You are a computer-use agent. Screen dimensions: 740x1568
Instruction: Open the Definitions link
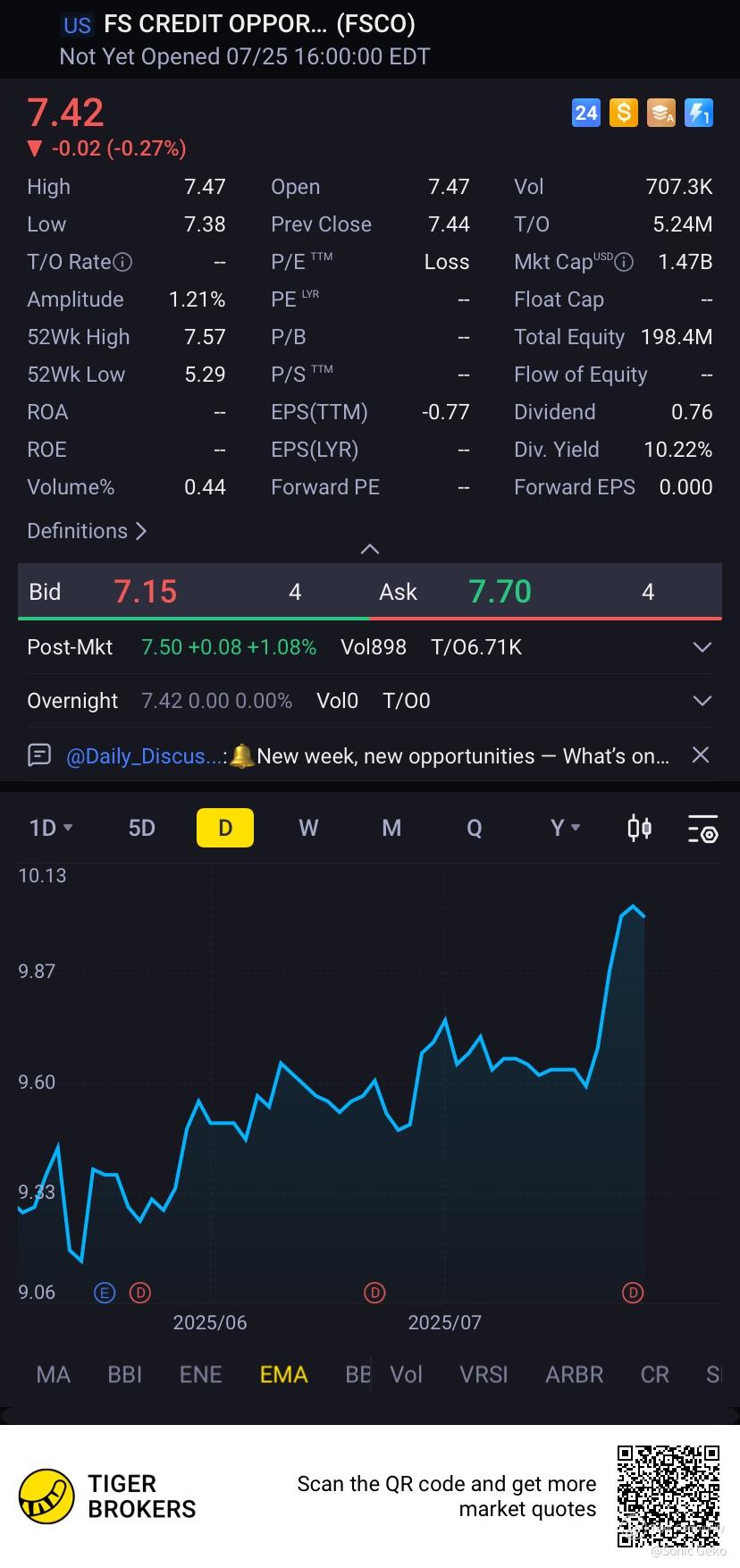click(x=87, y=531)
